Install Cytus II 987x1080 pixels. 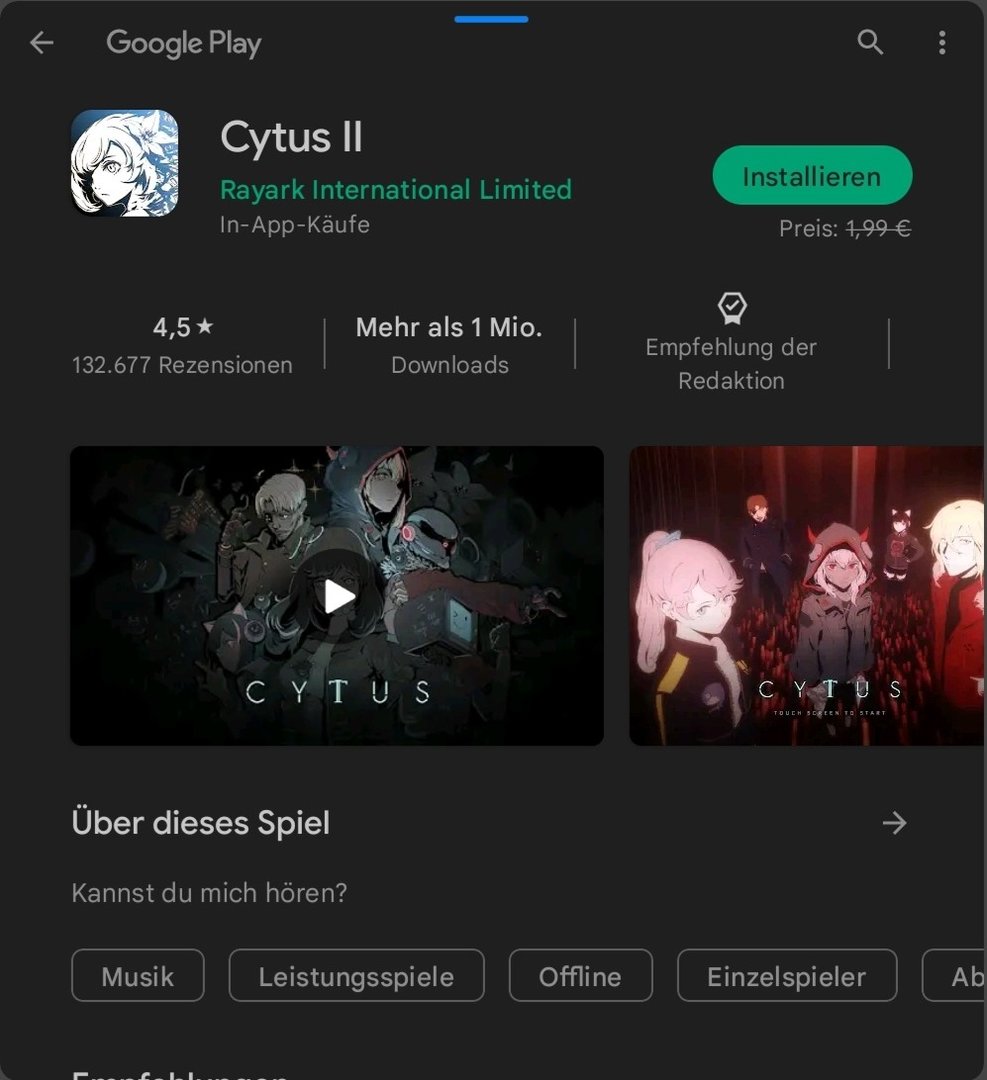click(812, 176)
